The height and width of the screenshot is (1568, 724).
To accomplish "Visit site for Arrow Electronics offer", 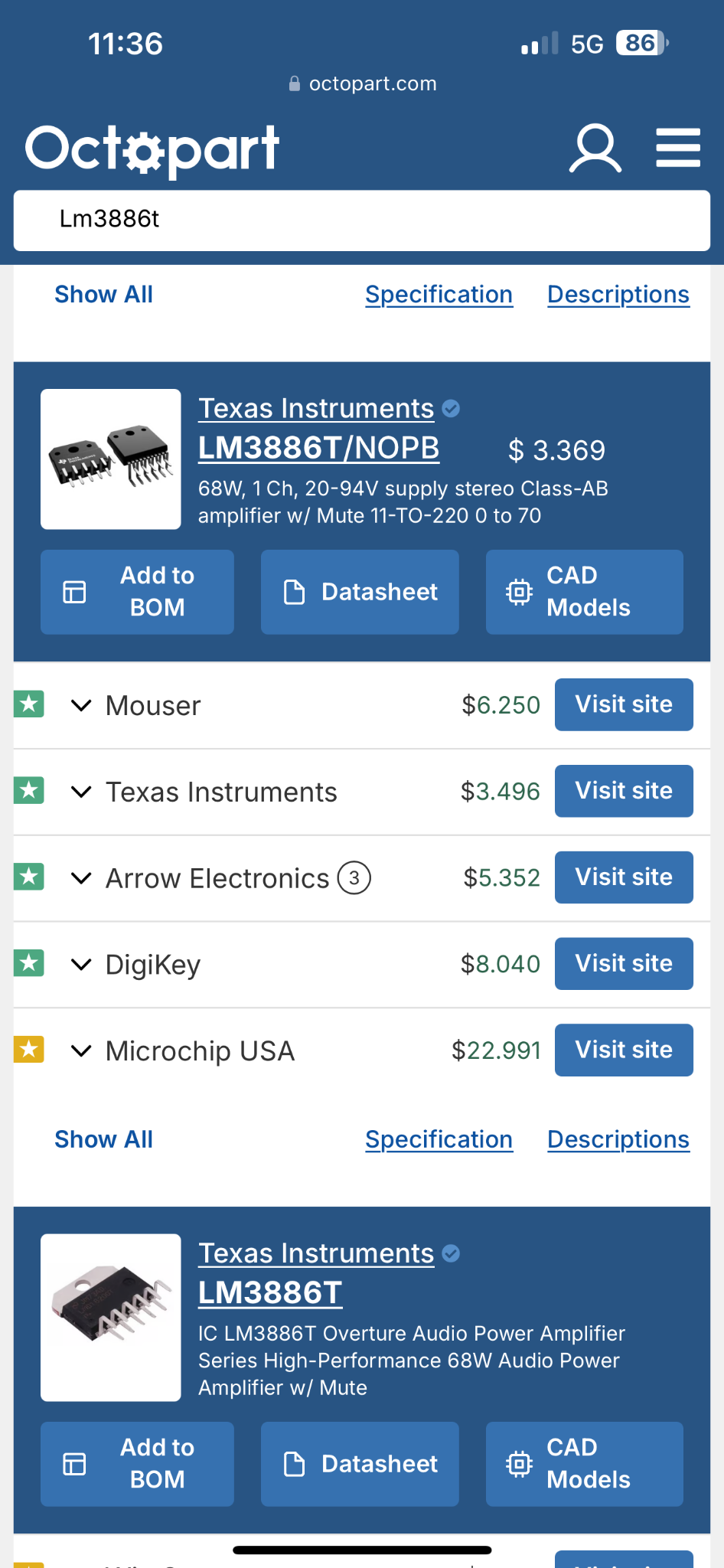I will [x=624, y=877].
